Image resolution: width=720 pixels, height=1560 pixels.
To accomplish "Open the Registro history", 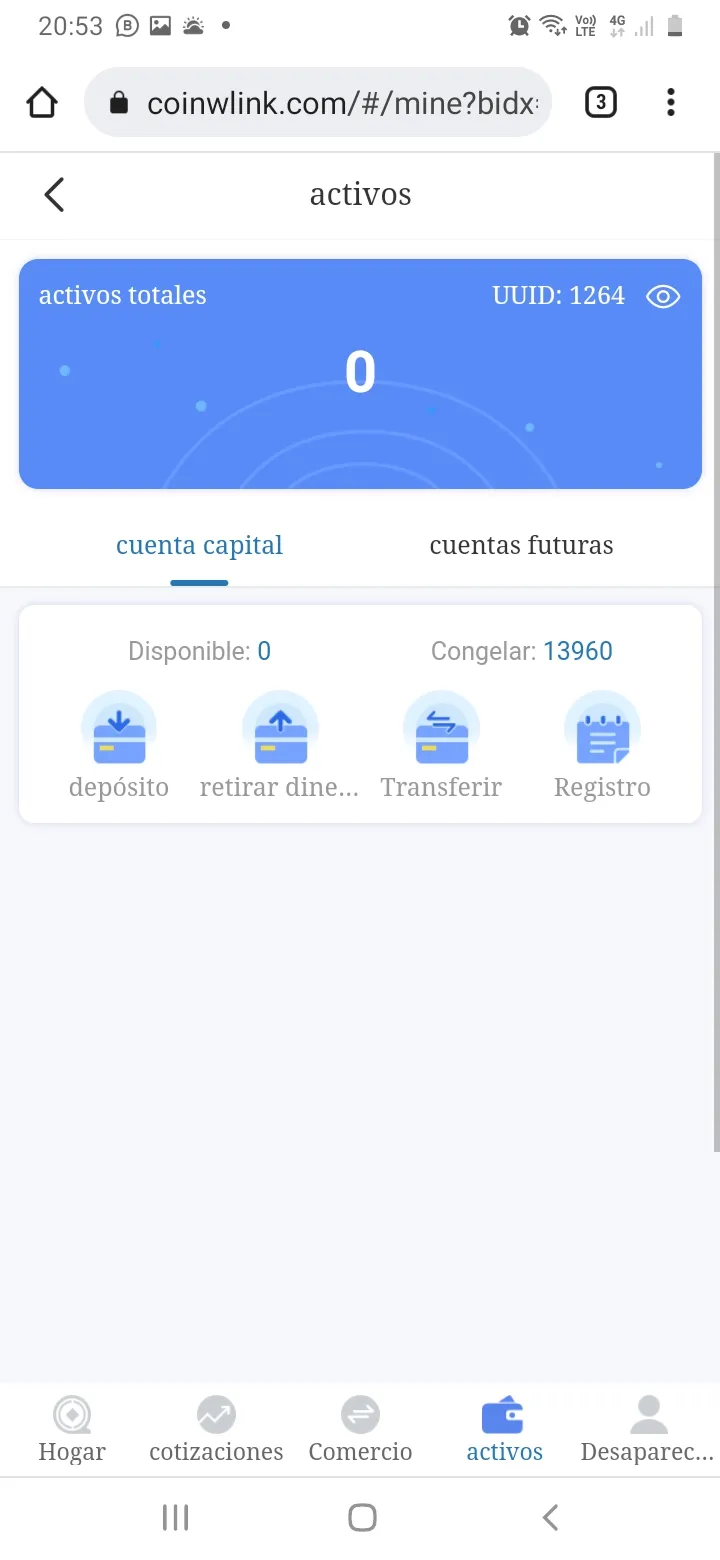I will click(x=602, y=746).
